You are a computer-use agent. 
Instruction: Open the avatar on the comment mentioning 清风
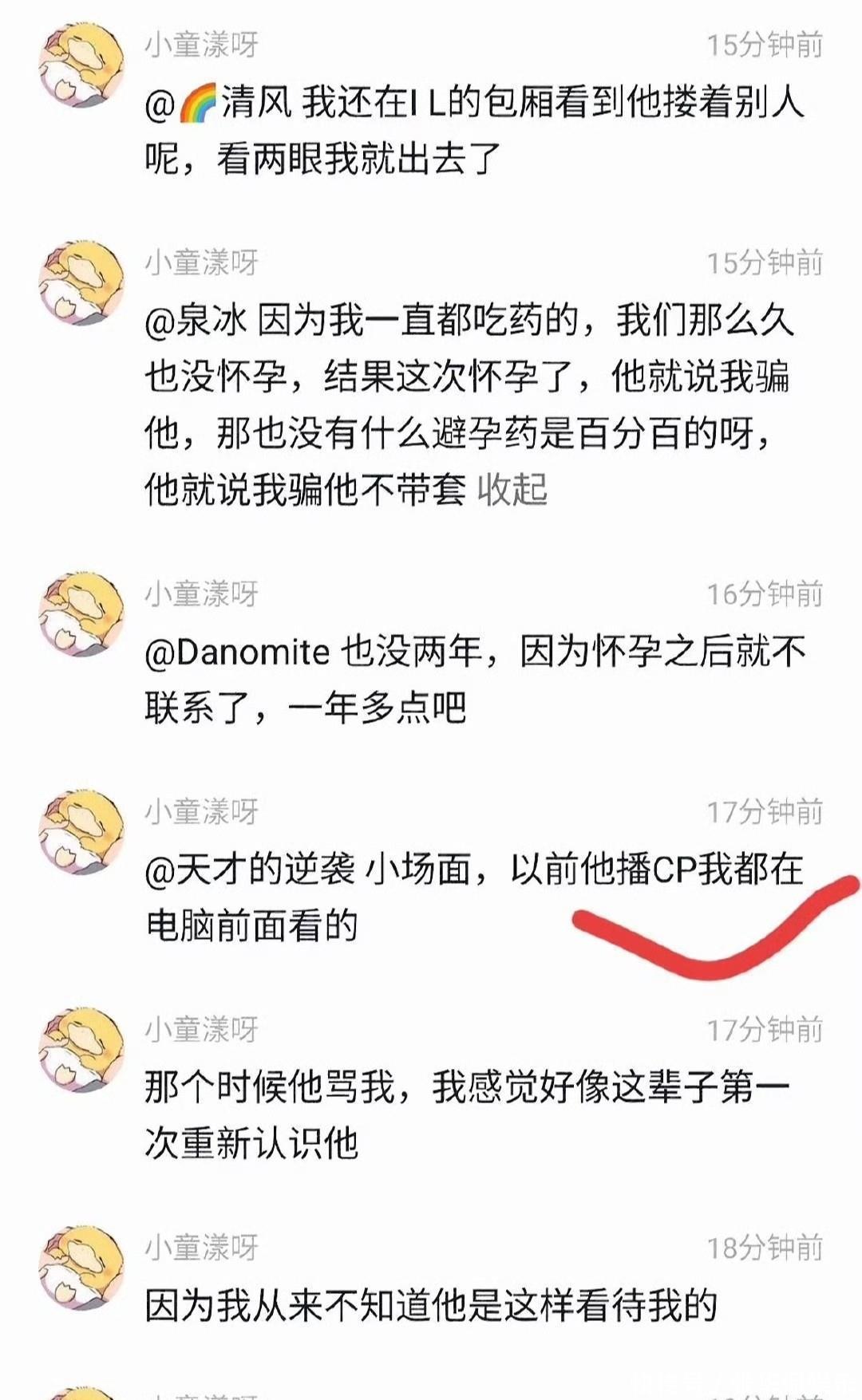point(81,64)
